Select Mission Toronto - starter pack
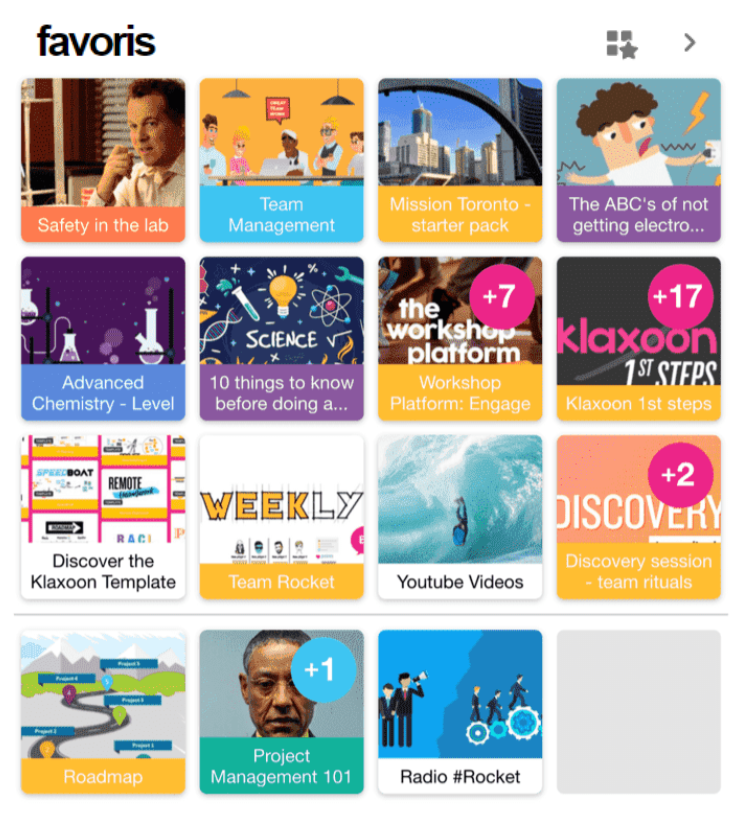The image size is (741, 816). pyautogui.click(x=460, y=160)
